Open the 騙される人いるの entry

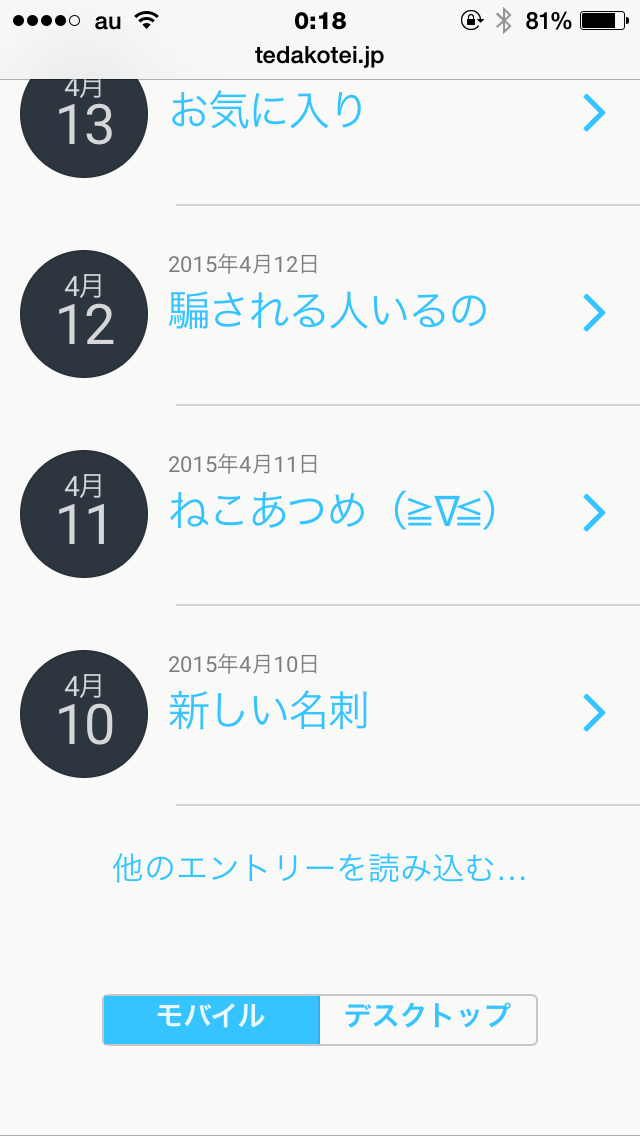coord(327,312)
